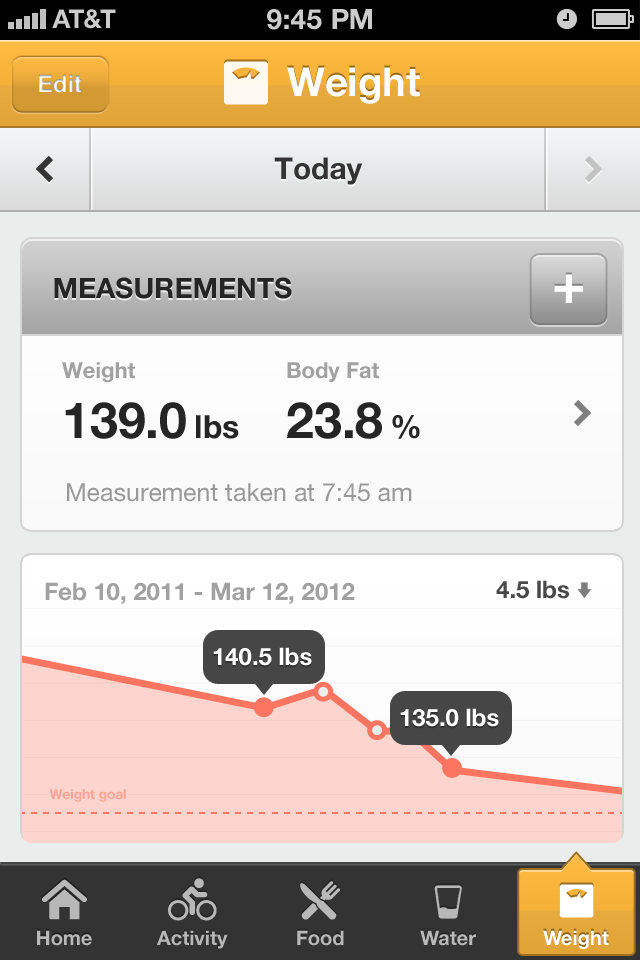Select the Weight tab

coord(576,912)
